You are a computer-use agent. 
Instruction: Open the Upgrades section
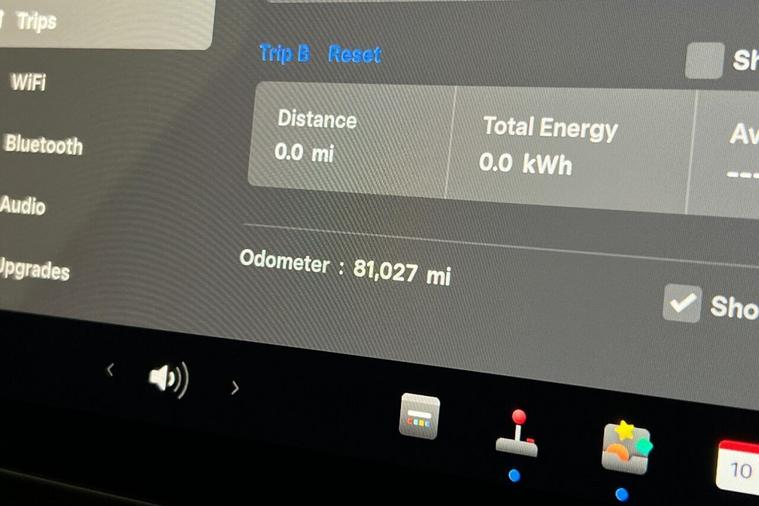[34, 268]
